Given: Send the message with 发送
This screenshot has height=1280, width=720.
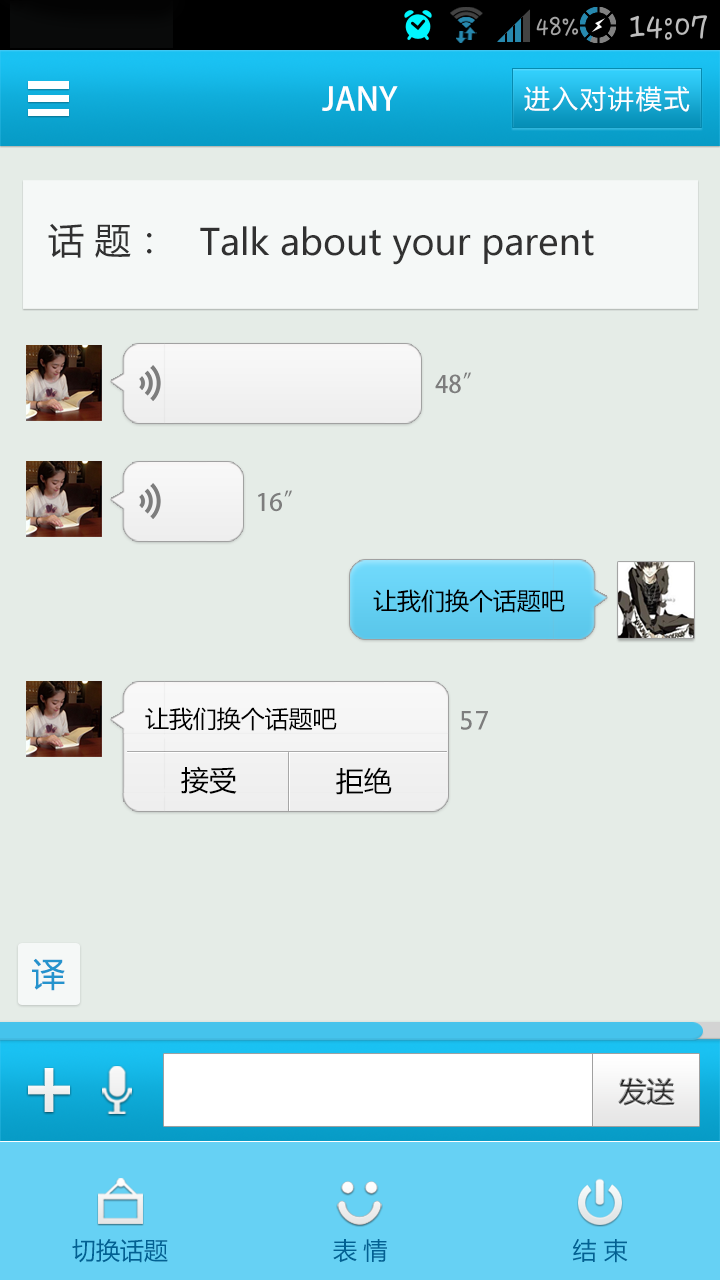Looking at the screenshot, I should (646, 1090).
